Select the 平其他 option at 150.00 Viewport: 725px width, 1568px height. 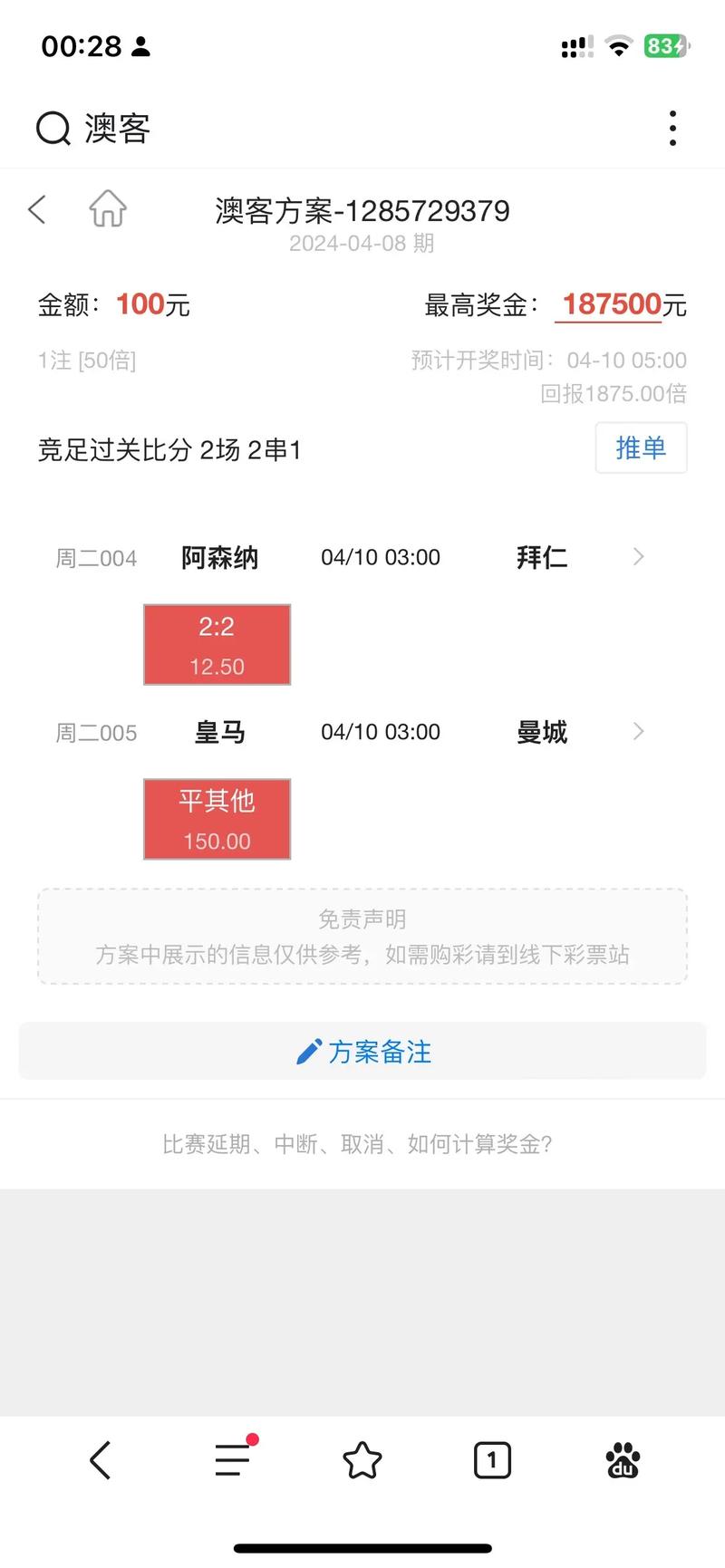click(x=217, y=819)
